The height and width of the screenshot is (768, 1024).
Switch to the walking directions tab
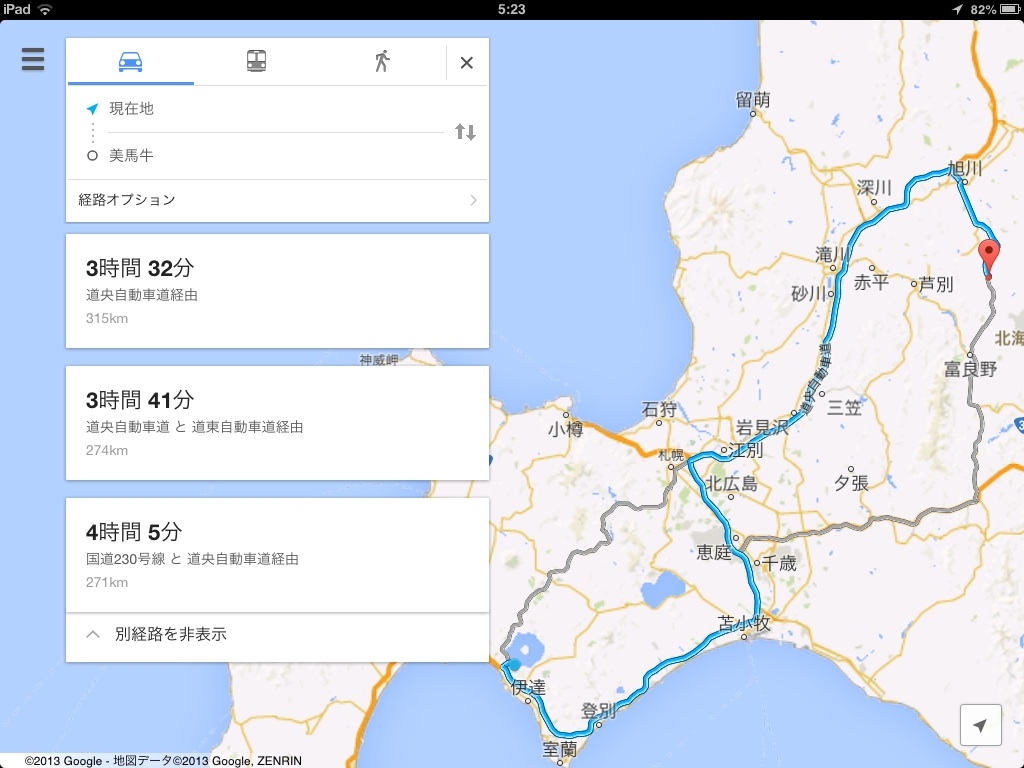pos(382,62)
